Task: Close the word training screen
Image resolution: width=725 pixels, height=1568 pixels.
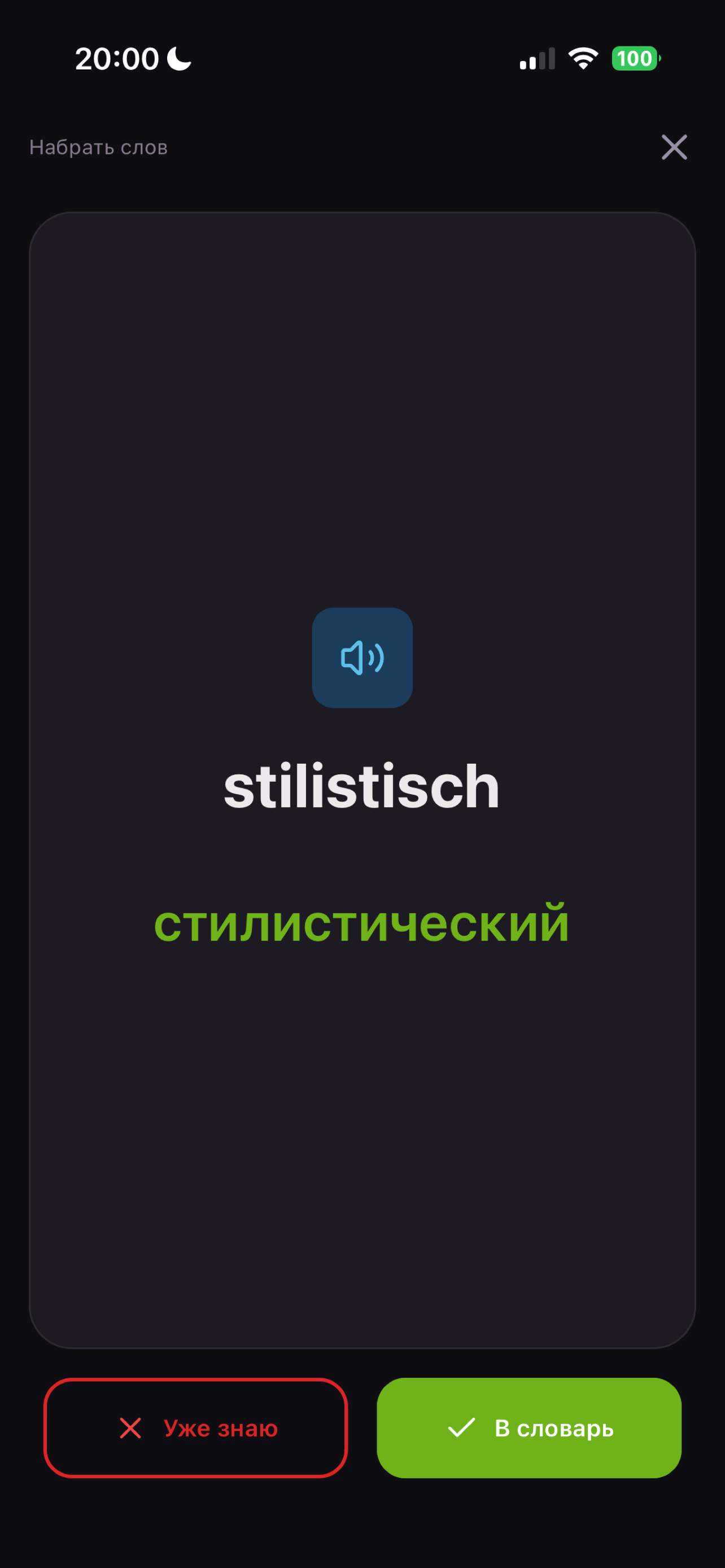Action: point(674,147)
